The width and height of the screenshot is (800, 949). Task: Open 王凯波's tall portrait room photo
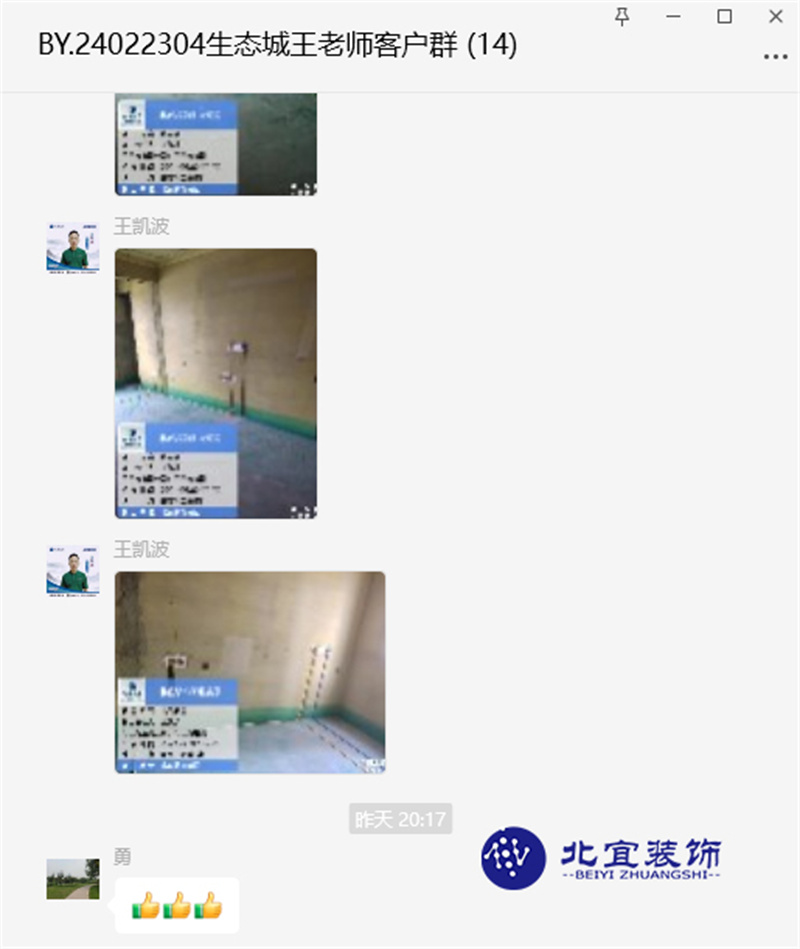point(216,383)
